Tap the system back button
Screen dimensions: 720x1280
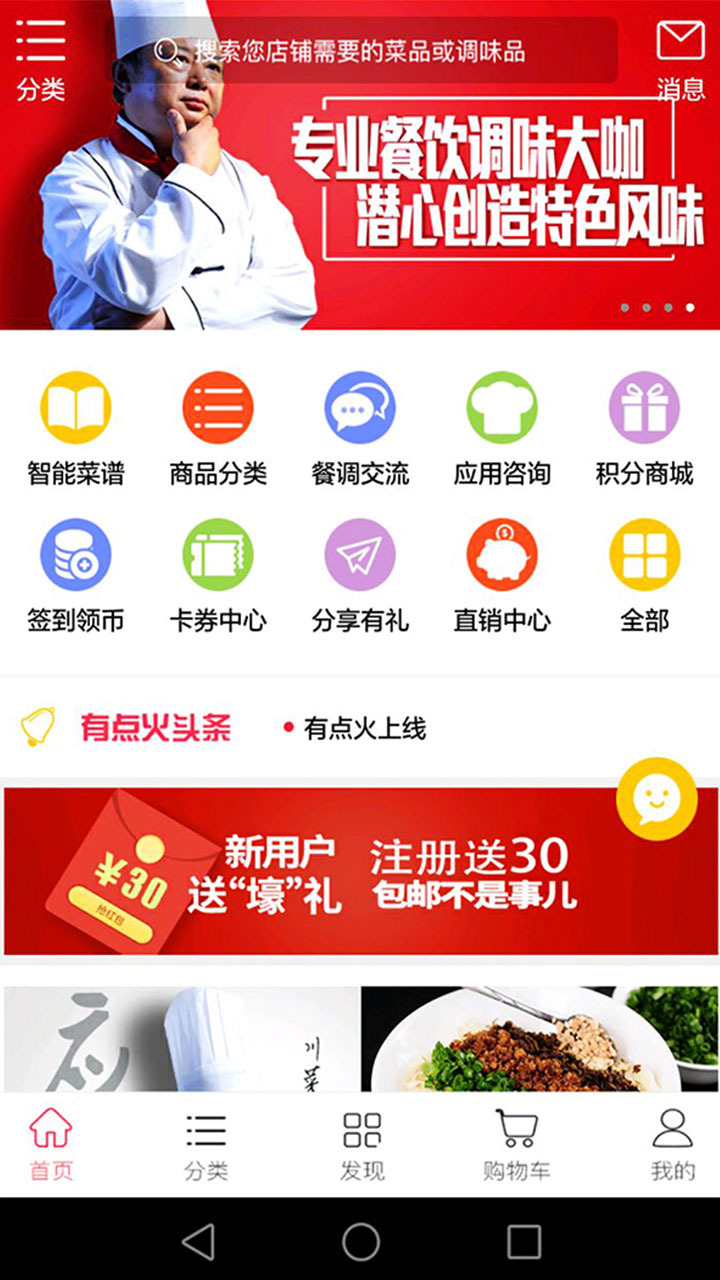198,1241
